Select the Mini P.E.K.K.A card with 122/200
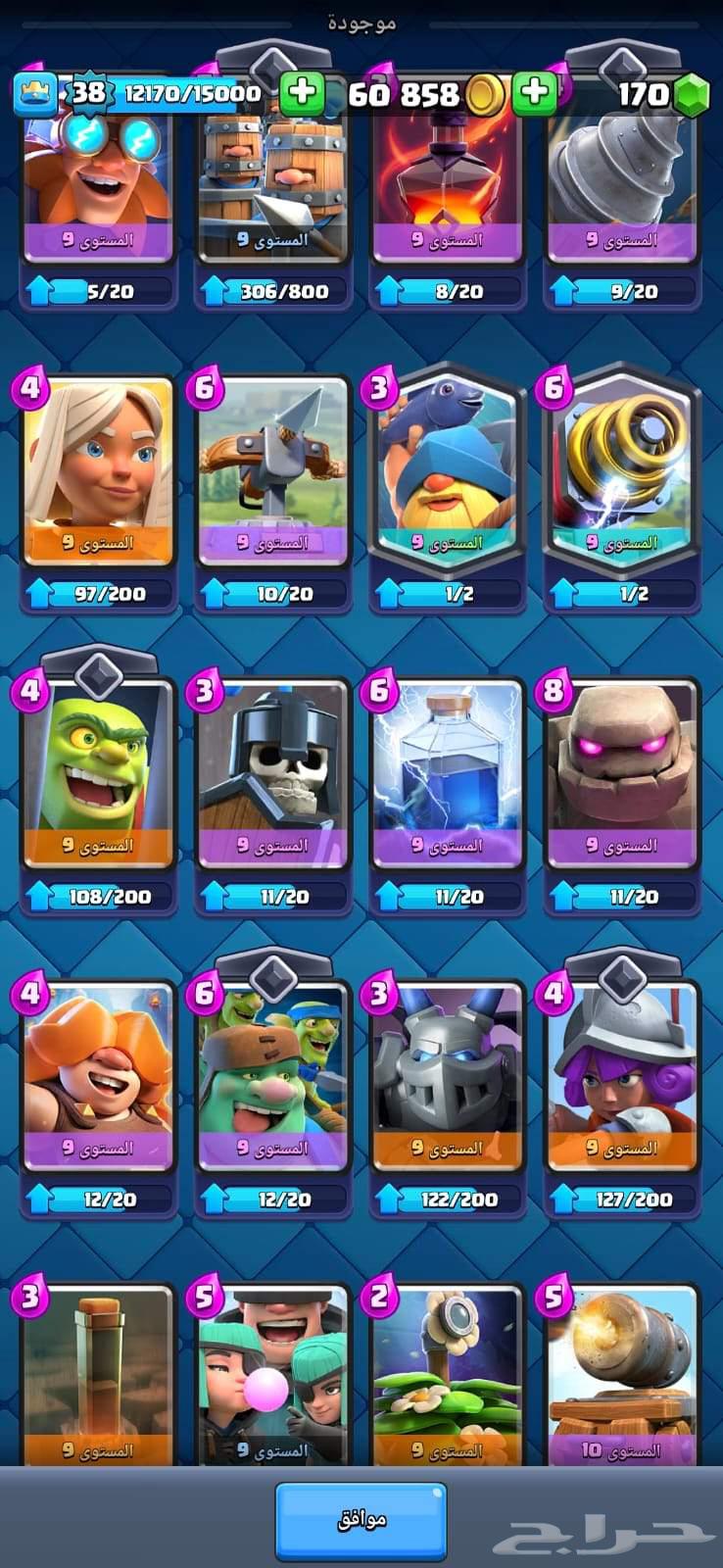The width and height of the screenshot is (723, 1568). pyautogui.click(x=447, y=1078)
